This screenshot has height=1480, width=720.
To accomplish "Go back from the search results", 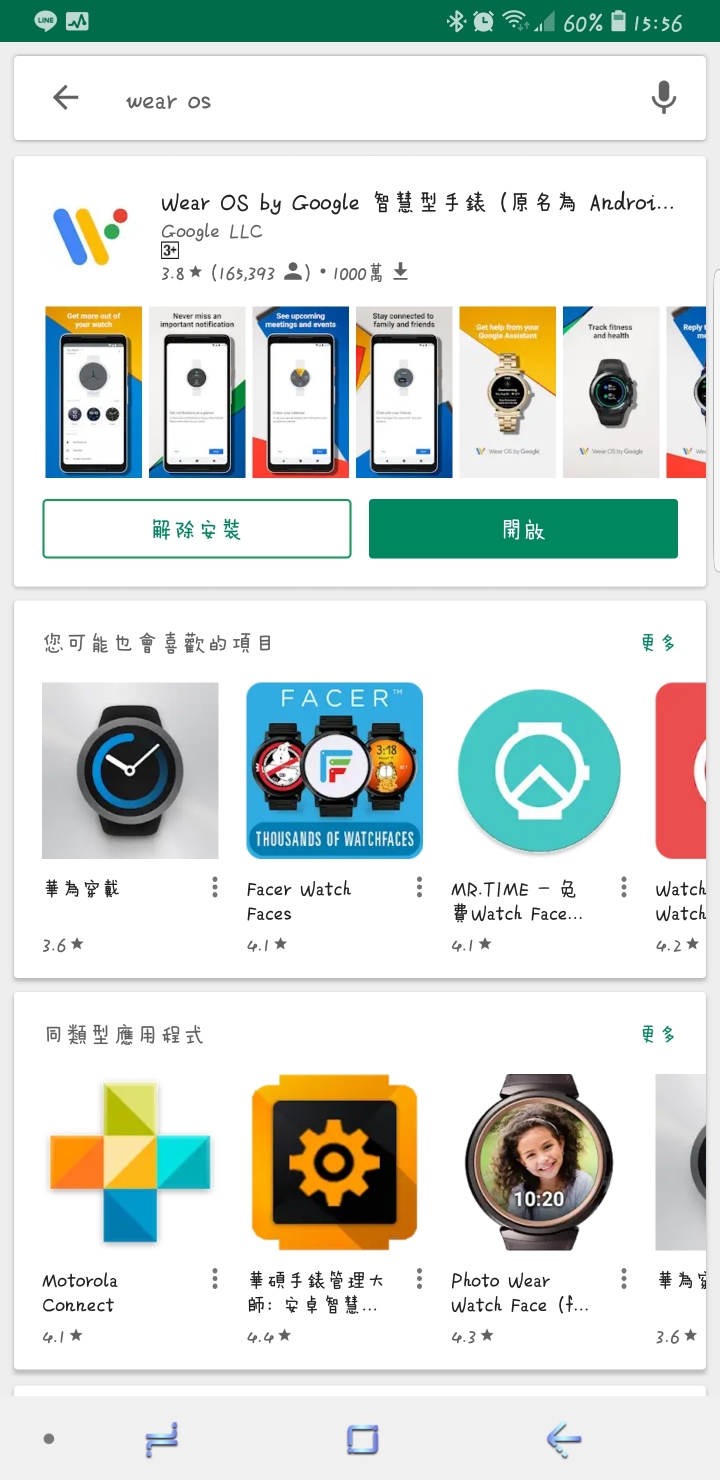I will pyautogui.click(x=66, y=98).
